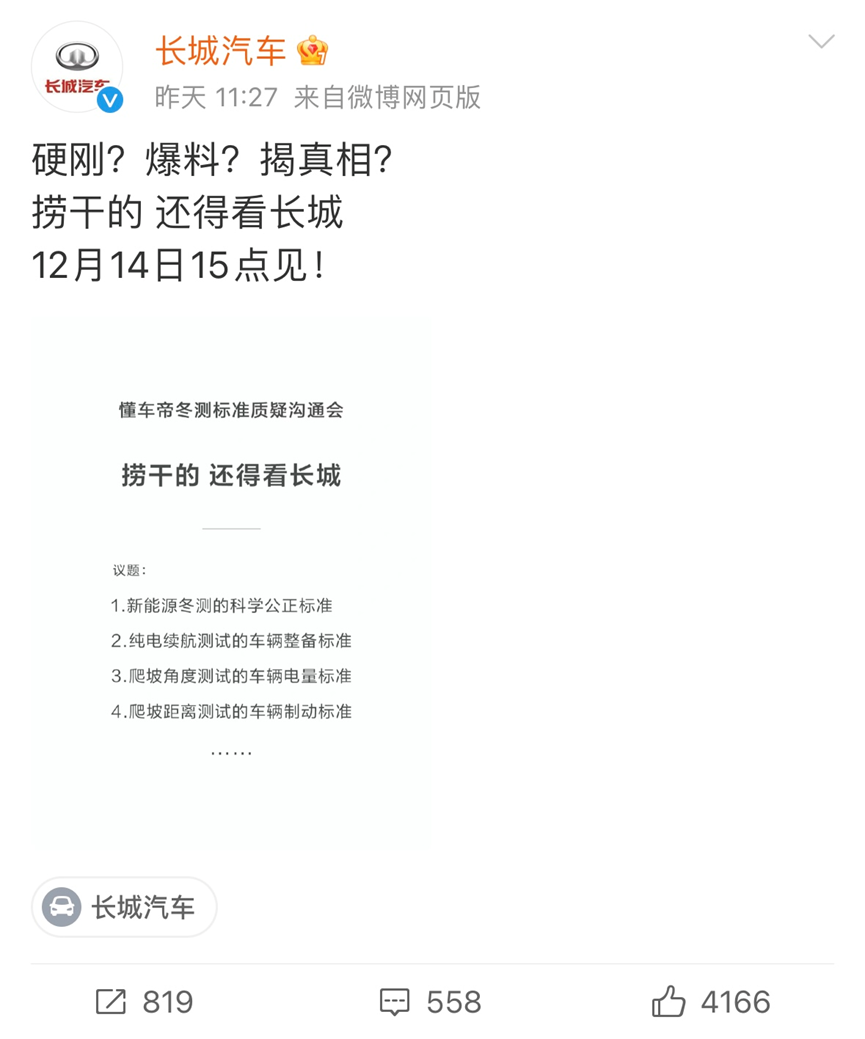Open the 长城汽车 account name link

220,50
